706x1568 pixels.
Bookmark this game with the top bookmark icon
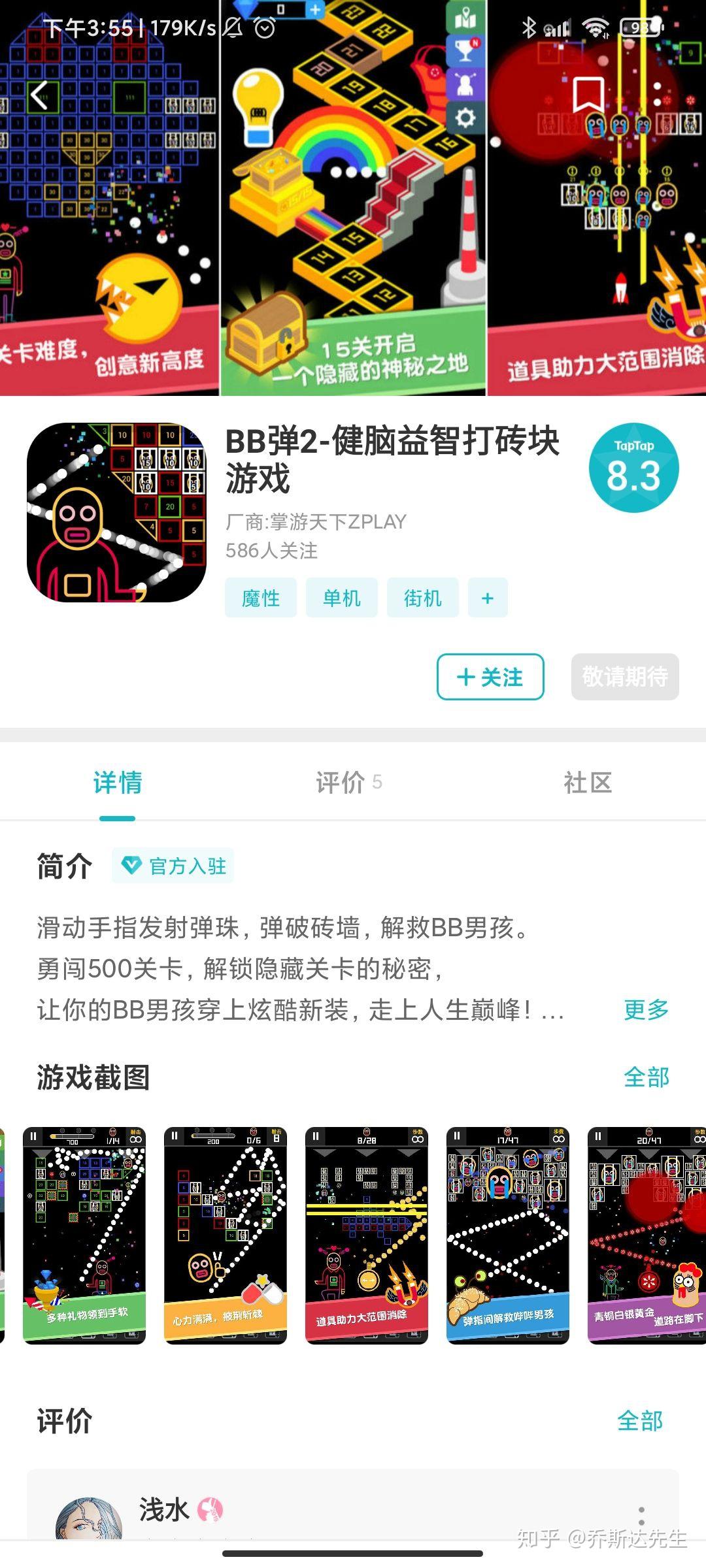(x=588, y=96)
